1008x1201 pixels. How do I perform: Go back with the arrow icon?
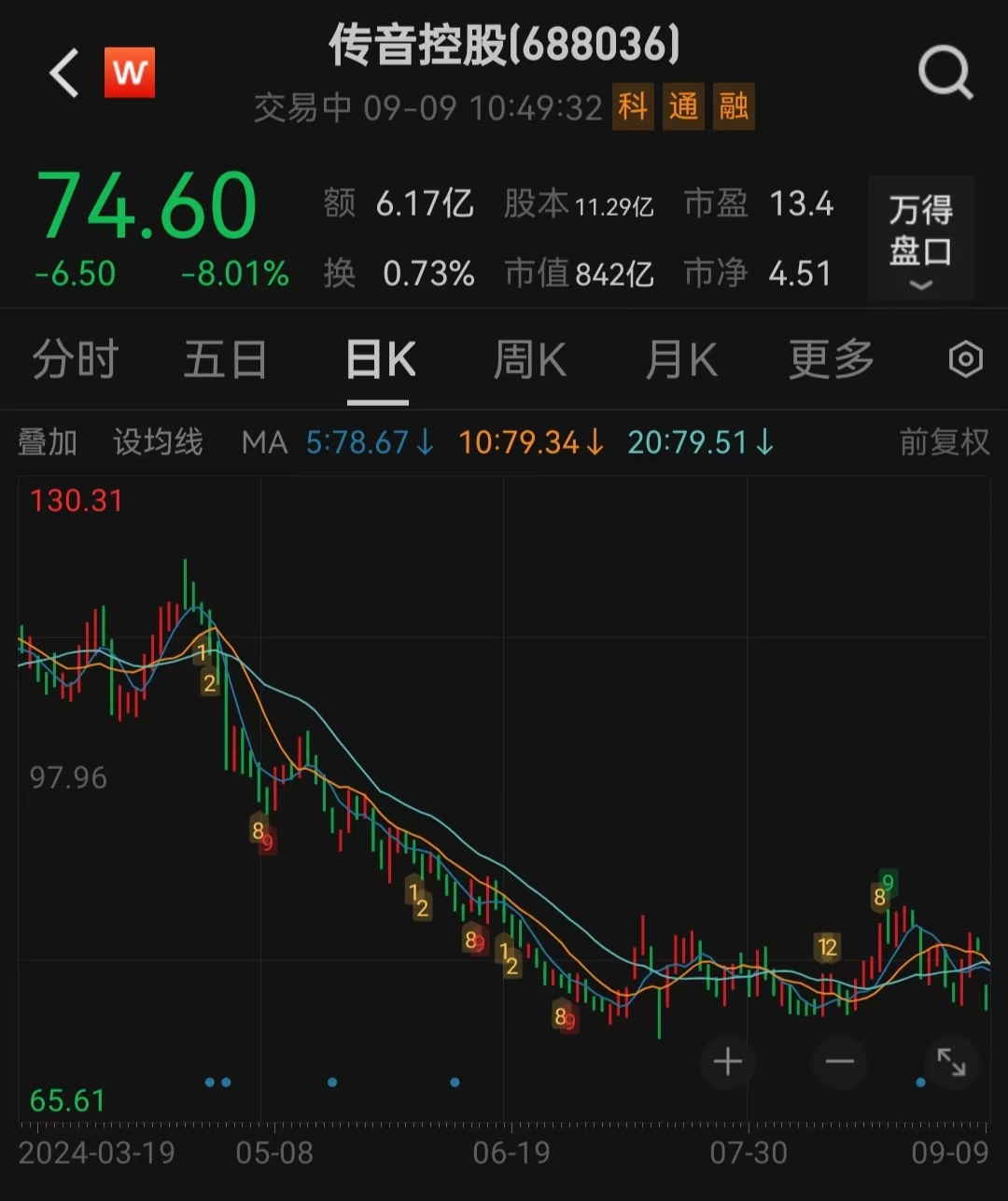coord(63,74)
